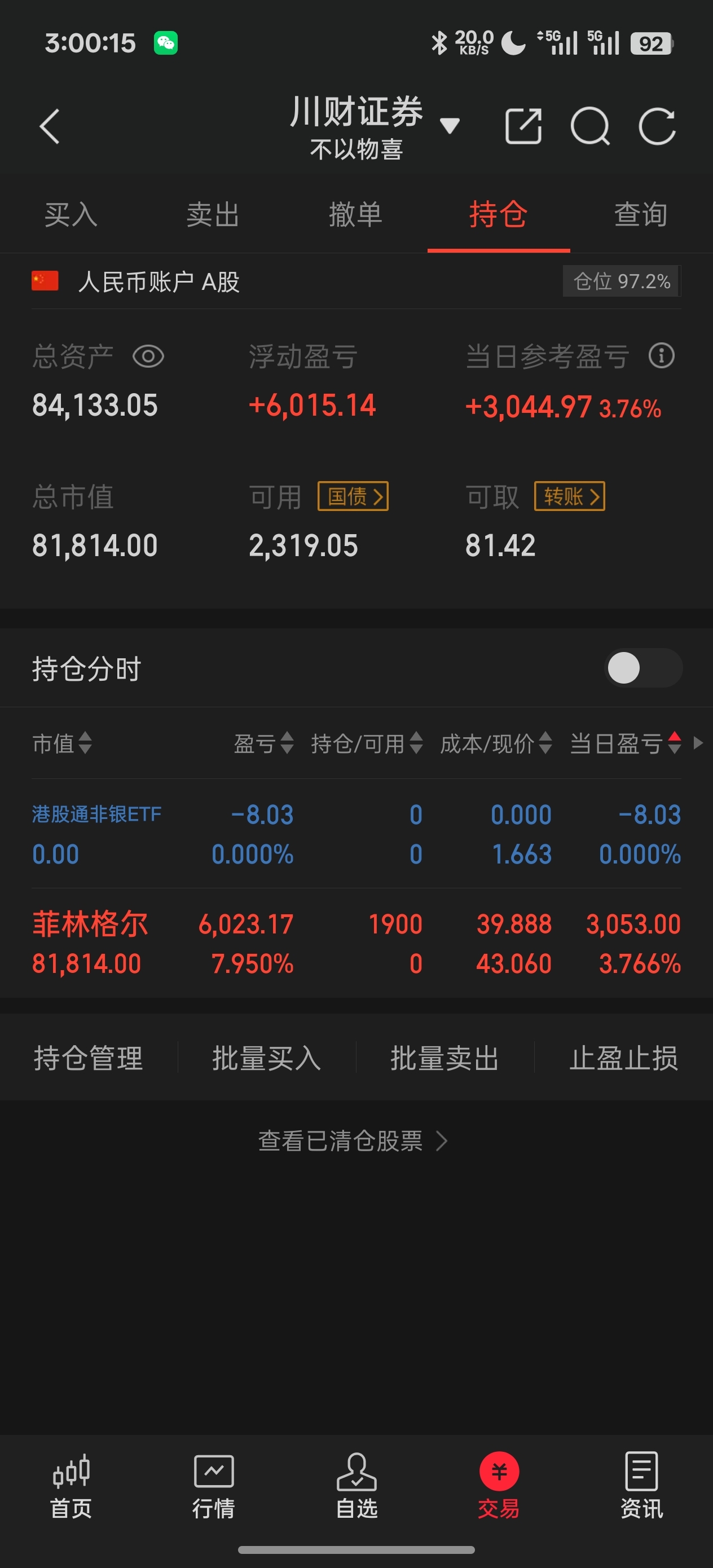713x1568 pixels.
Task: Tap the share icon in the header
Action: point(523,126)
